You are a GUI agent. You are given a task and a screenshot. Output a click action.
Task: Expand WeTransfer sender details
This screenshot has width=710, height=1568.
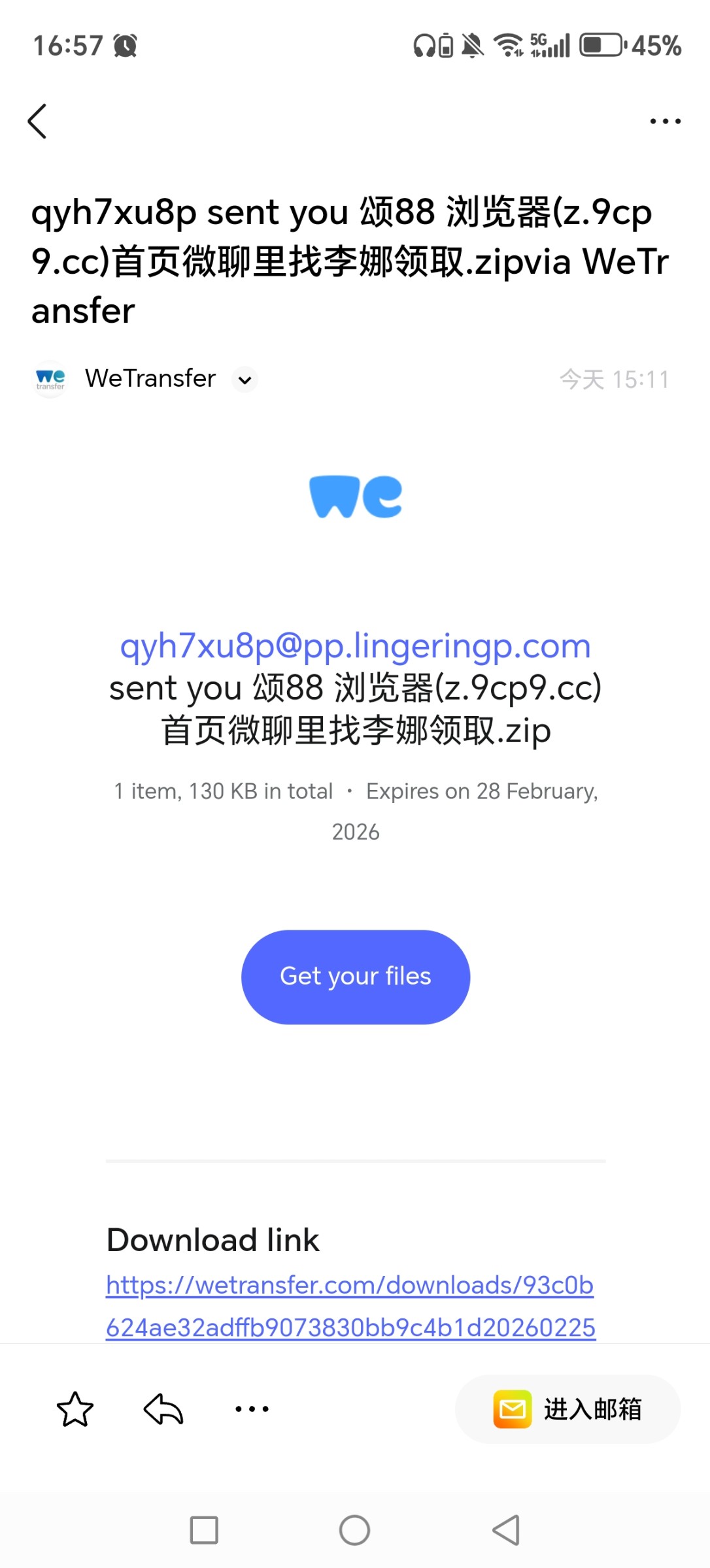click(x=245, y=380)
